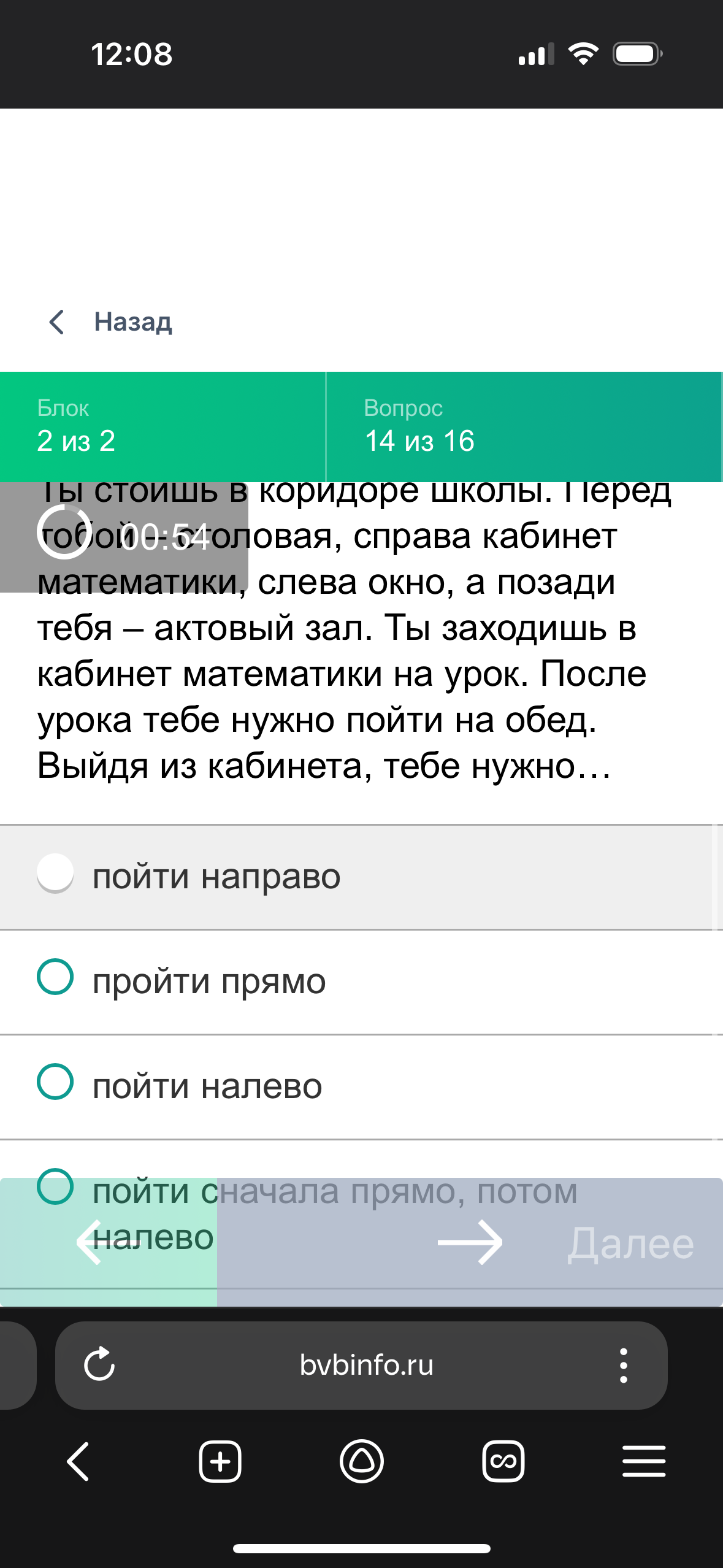The height and width of the screenshot is (1568, 723).
Task: Tap the Далее button for the next question
Action: tap(470, 1242)
